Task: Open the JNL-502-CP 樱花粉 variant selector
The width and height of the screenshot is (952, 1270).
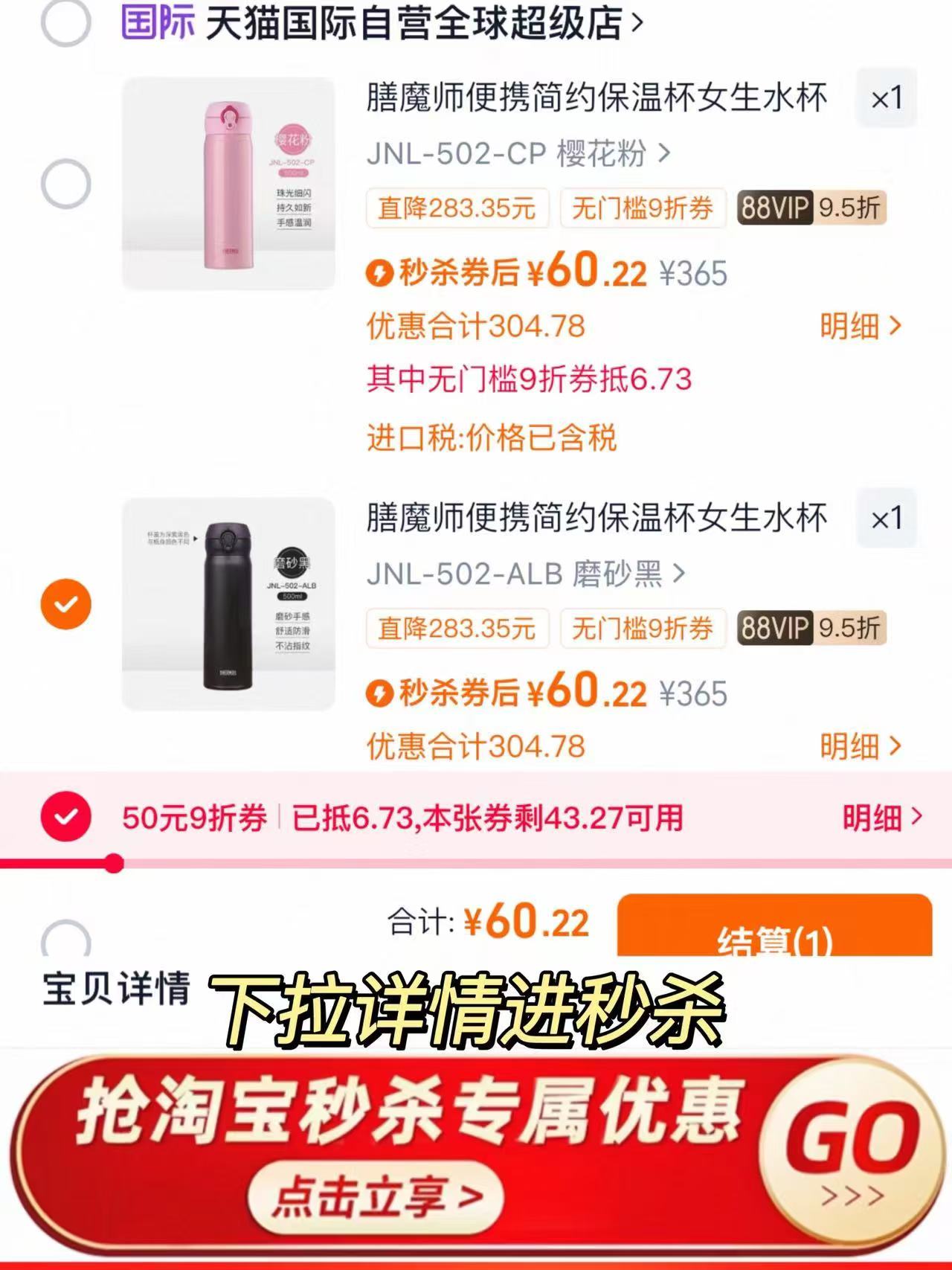Action: (521, 151)
